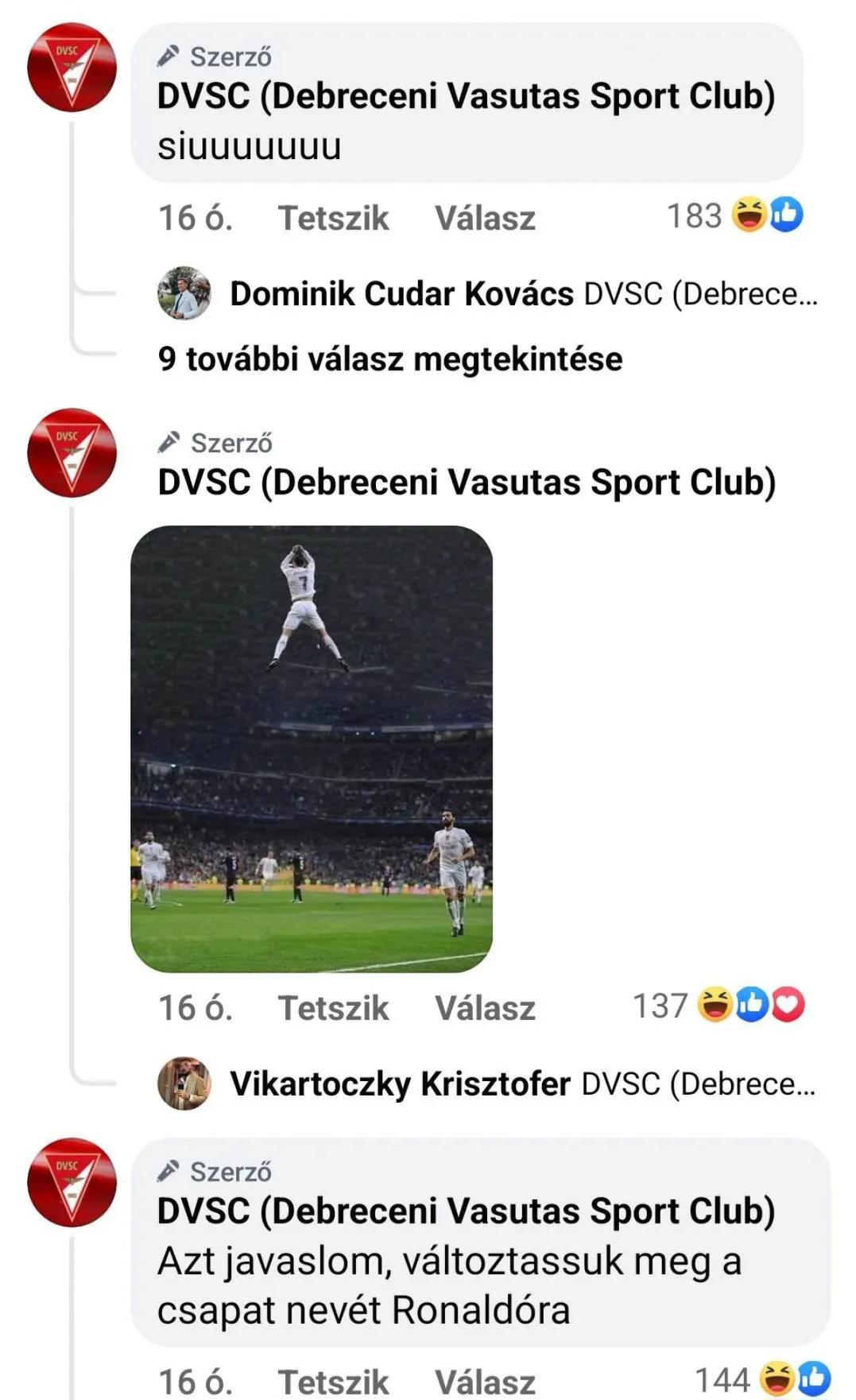Open the Ronaldo jump photo in the comment
856x1400 pixels.
312,748
